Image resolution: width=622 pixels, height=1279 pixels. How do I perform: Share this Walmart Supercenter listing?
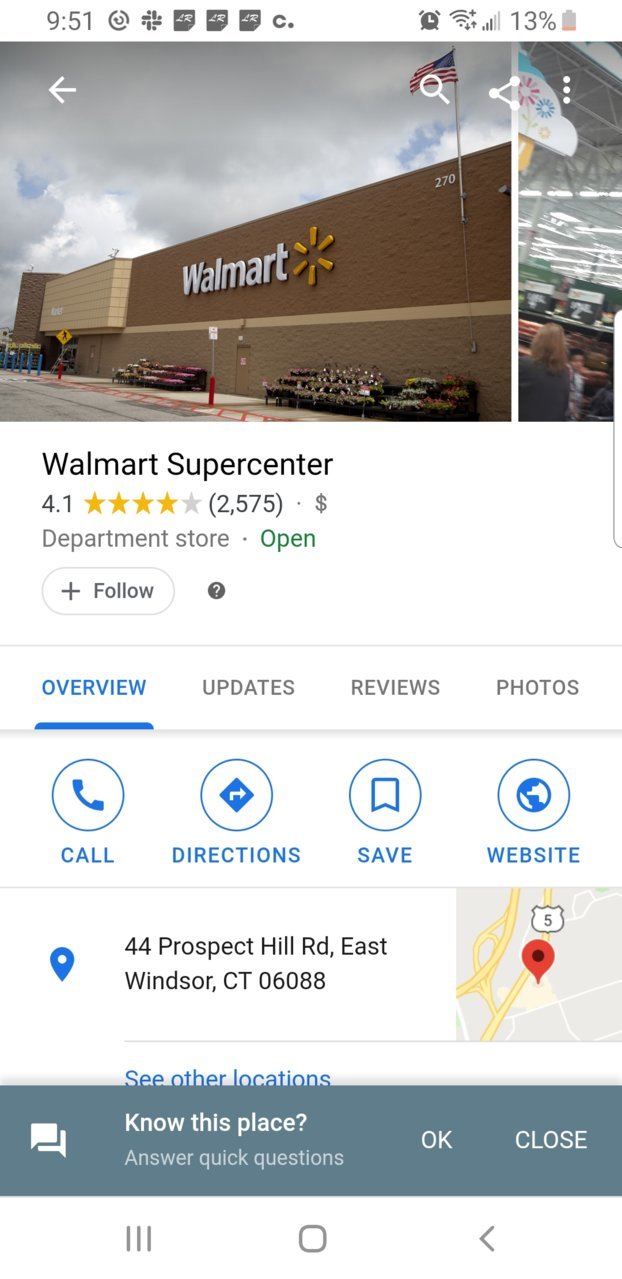[x=503, y=92]
